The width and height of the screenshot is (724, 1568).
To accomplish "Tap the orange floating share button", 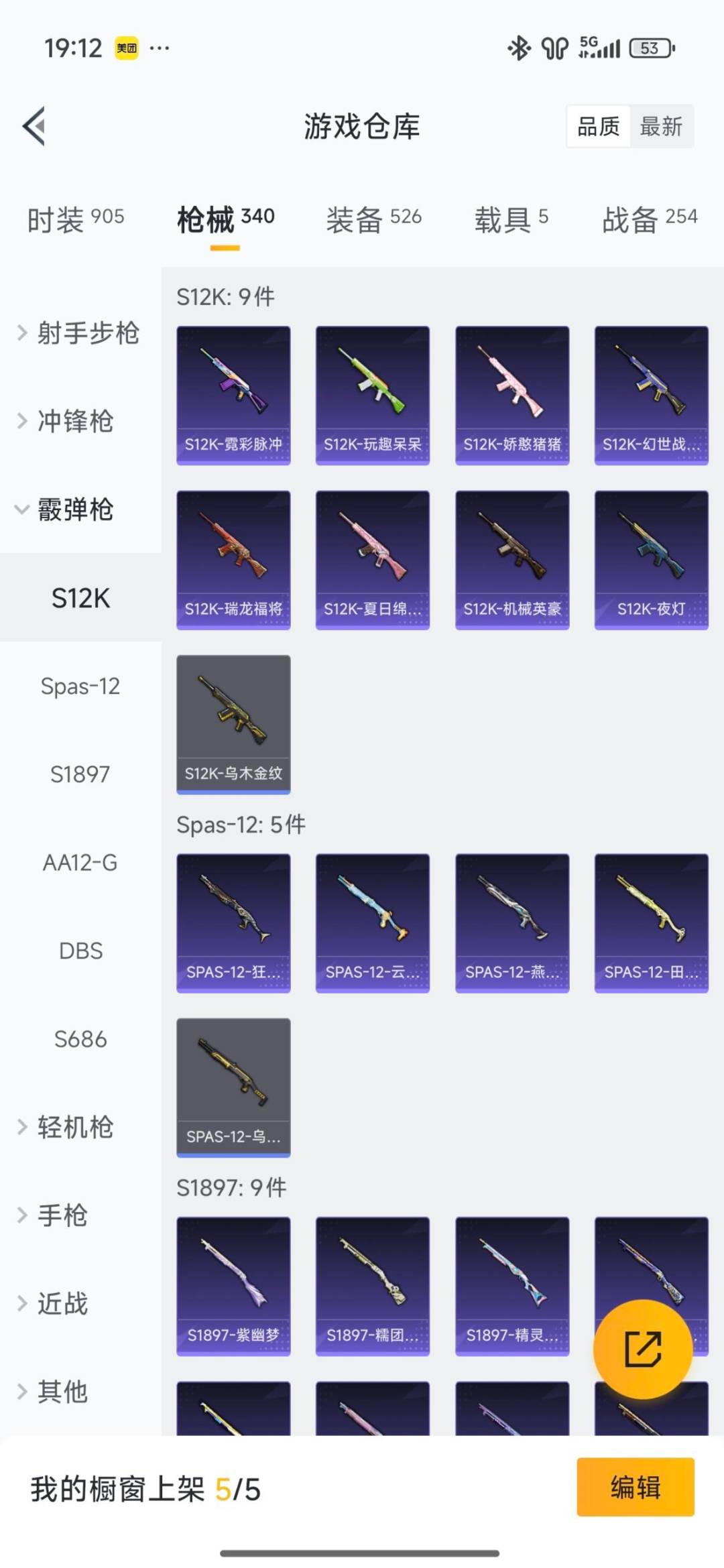I will point(643,1349).
